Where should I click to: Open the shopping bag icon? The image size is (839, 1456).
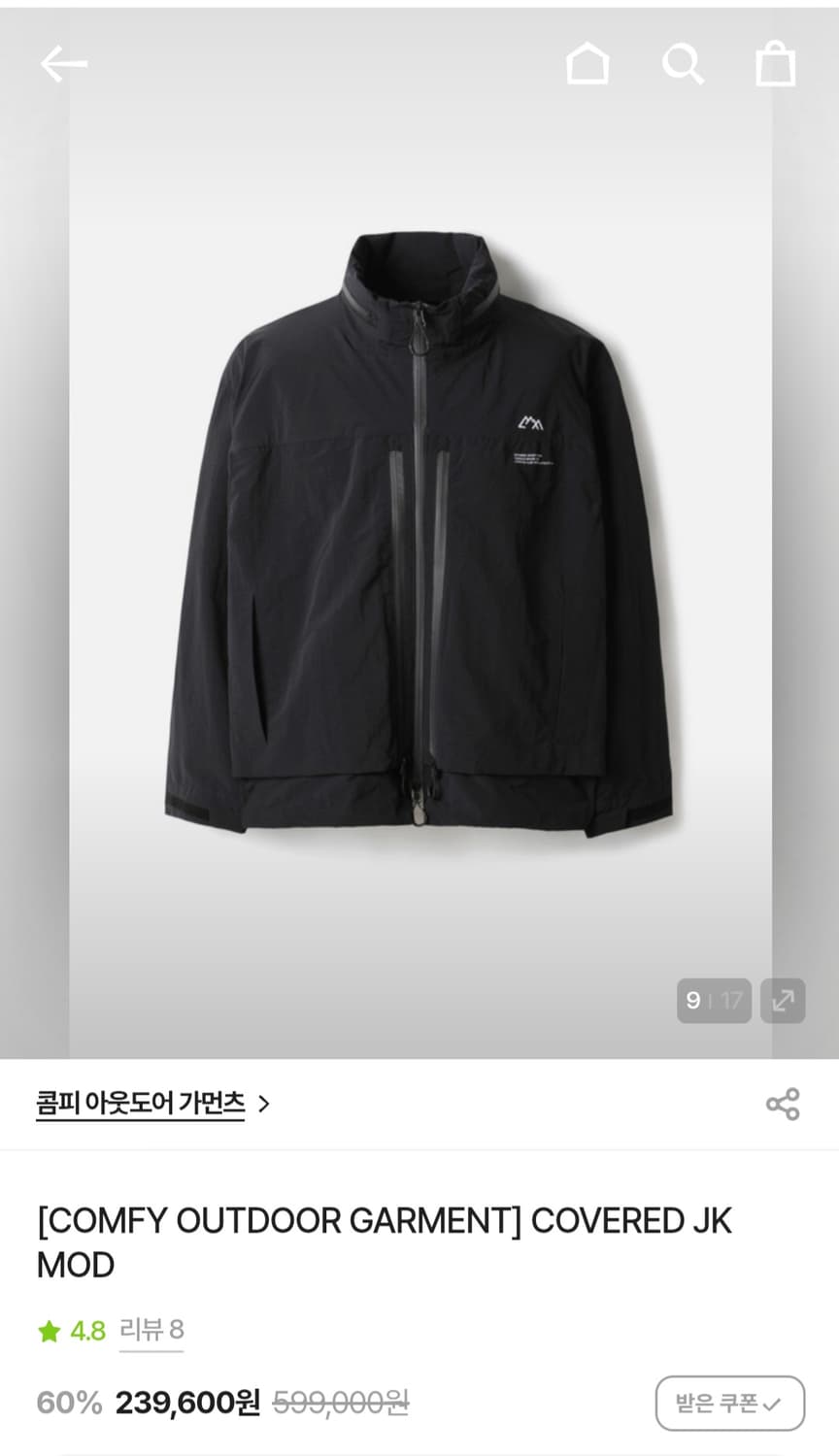click(x=774, y=64)
